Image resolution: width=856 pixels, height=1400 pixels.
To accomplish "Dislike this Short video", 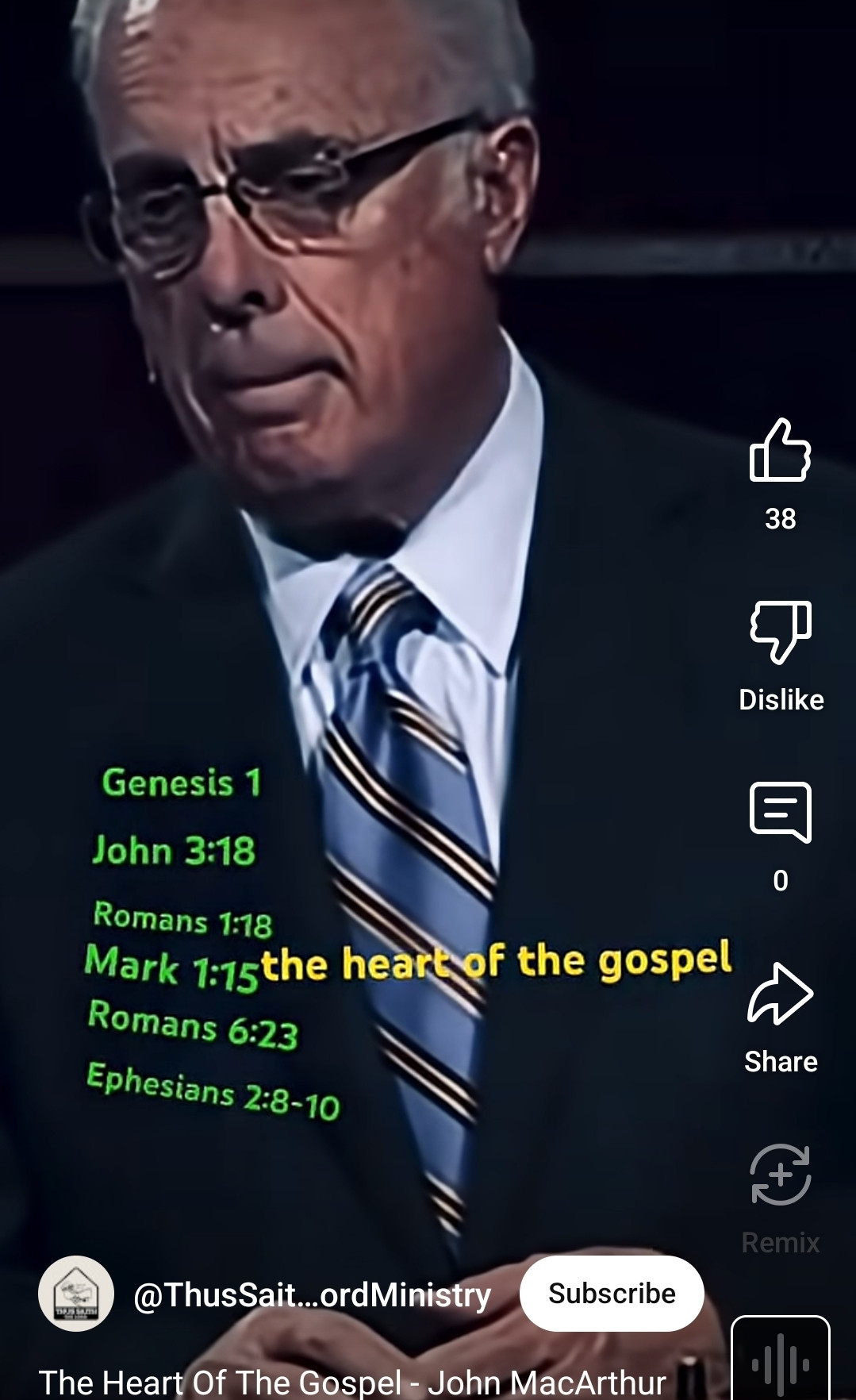I will (x=780, y=633).
